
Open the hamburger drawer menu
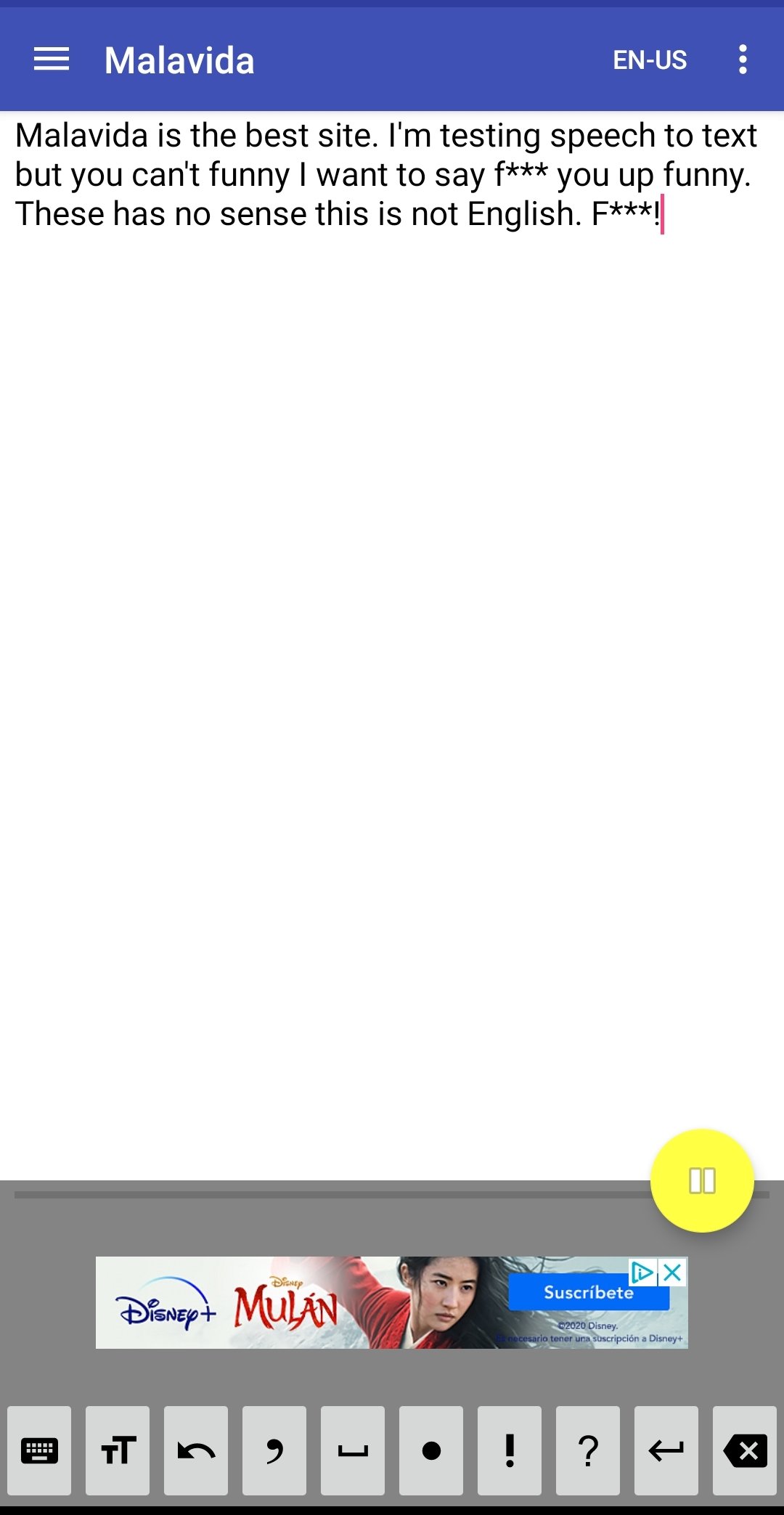coord(52,60)
